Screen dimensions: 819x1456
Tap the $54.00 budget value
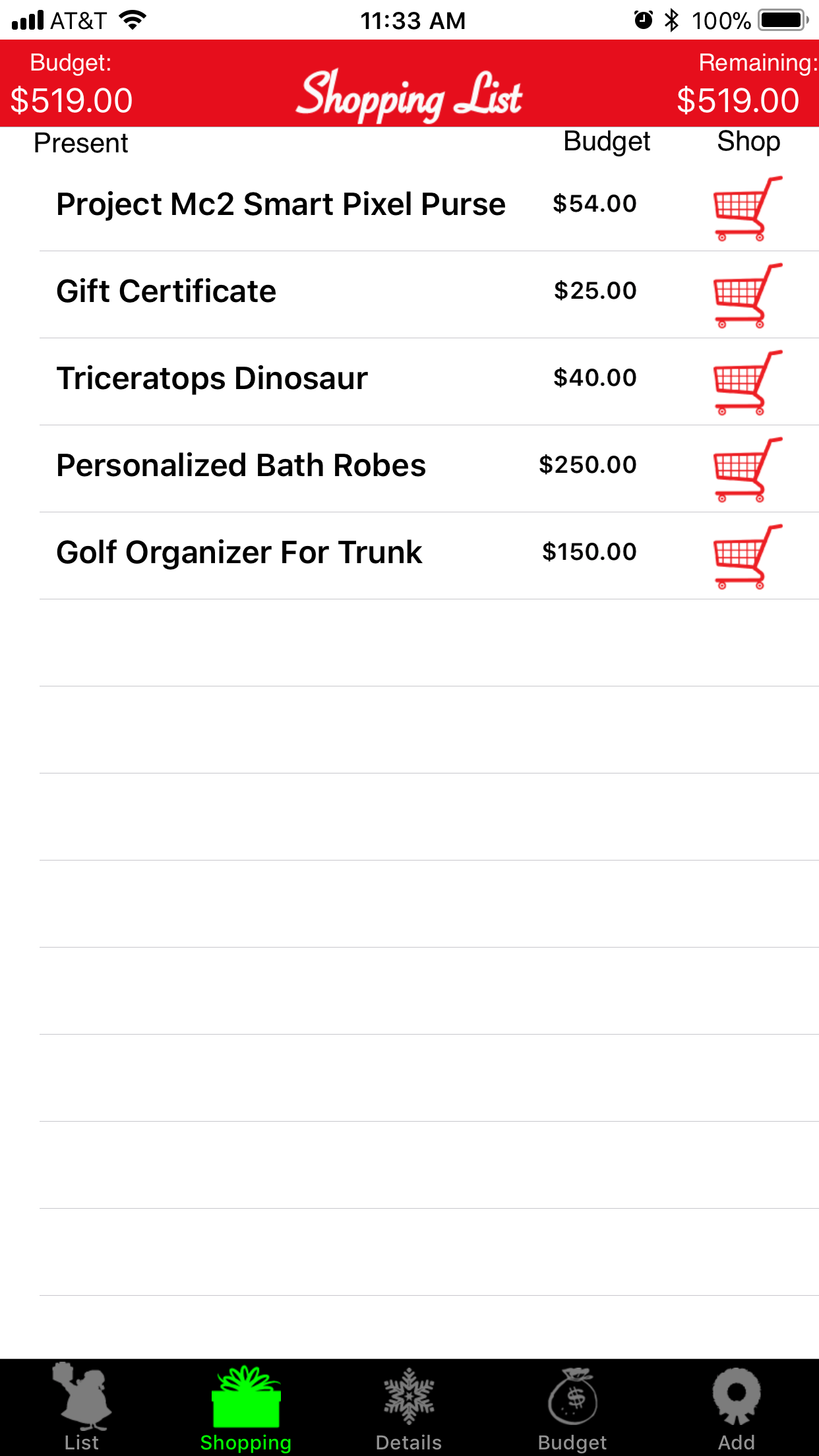click(x=595, y=204)
